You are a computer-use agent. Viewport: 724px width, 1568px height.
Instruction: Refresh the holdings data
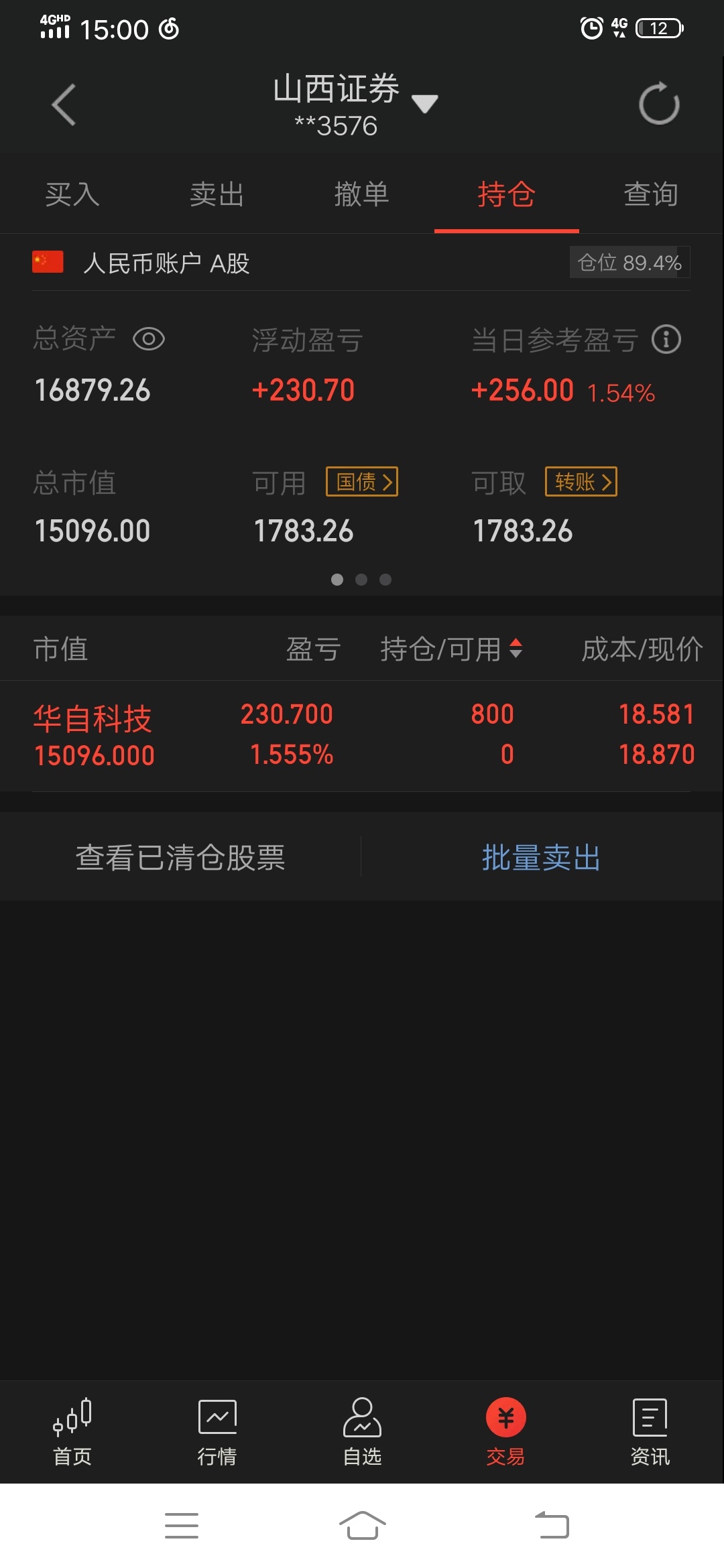(x=659, y=104)
